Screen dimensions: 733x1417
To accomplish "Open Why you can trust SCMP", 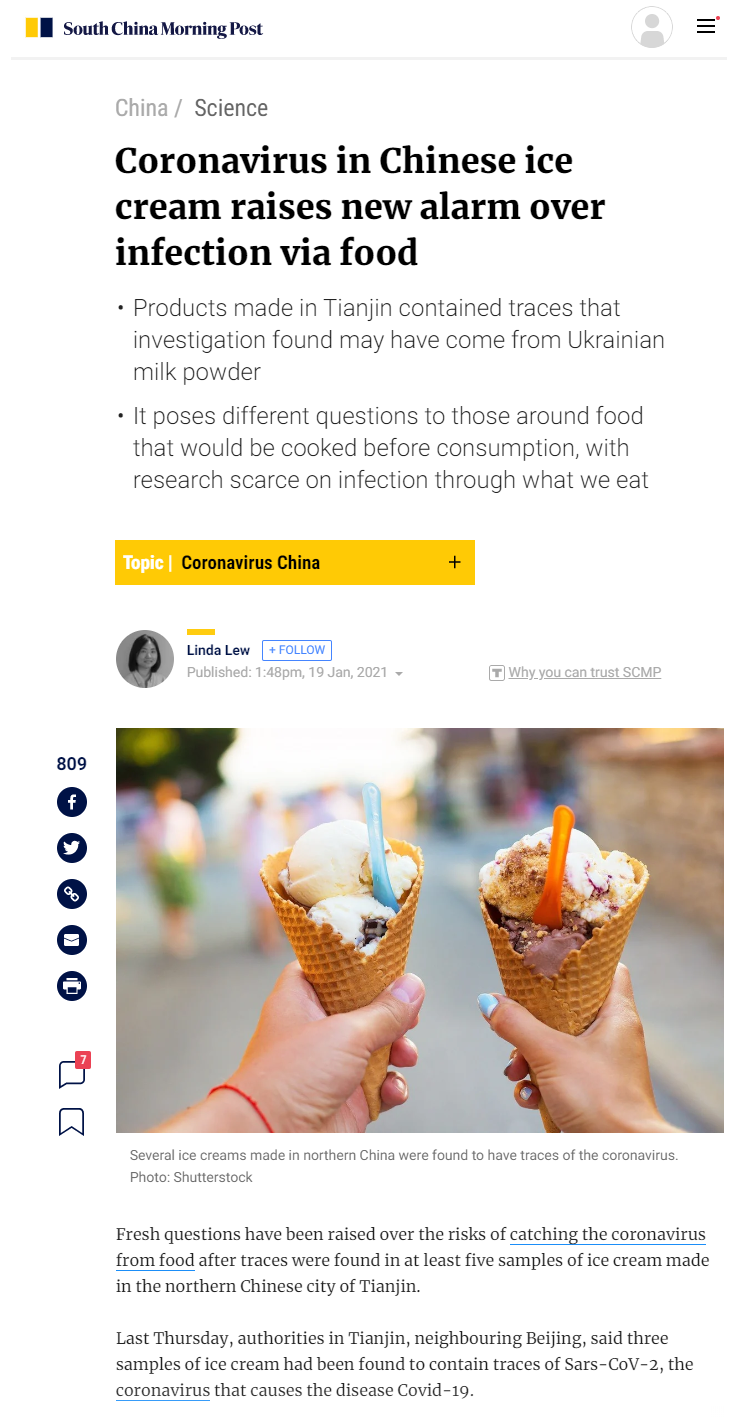I will 584,673.
